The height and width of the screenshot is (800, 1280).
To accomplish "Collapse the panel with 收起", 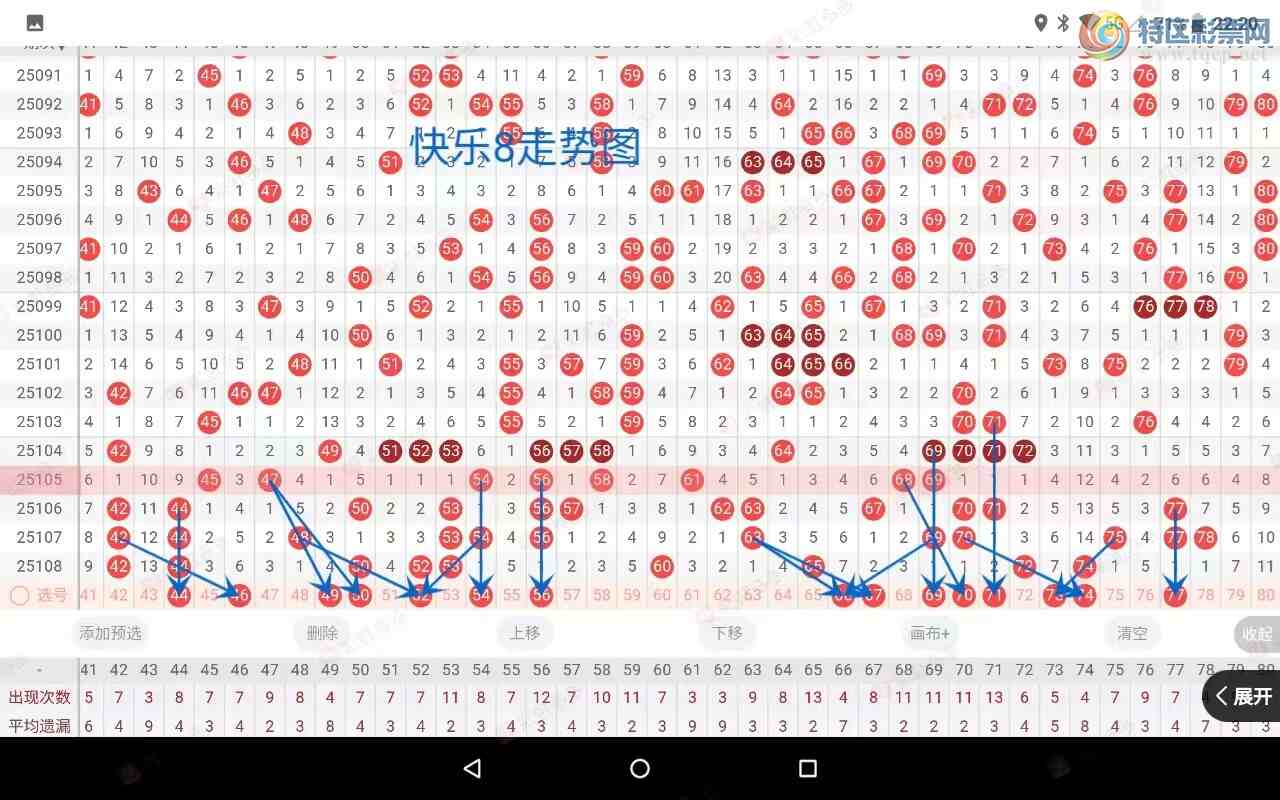I will [1257, 633].
